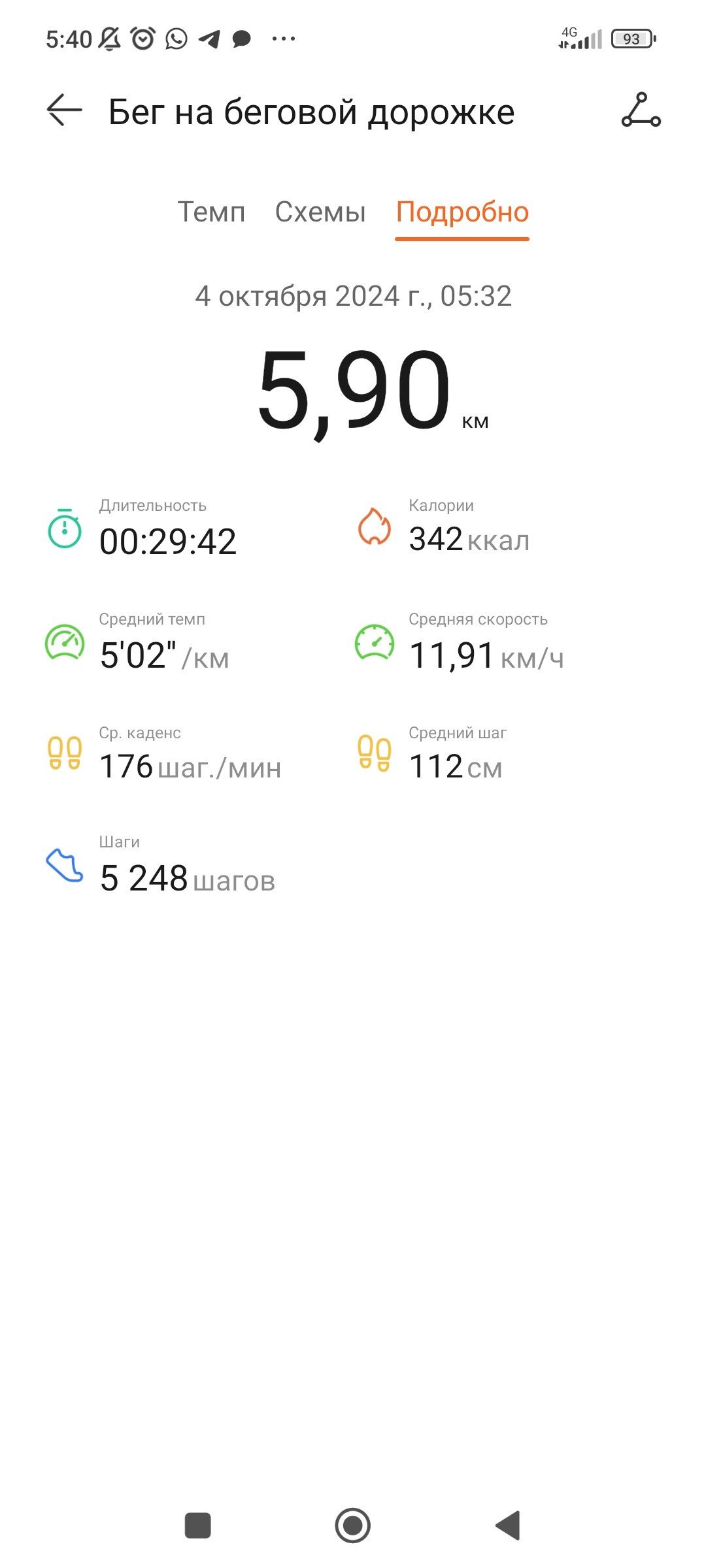Viewport: 706px width, 1568px height.
Task: Switch to the Схемы tab
Action: pyautogui.click(x=320, y=212)
